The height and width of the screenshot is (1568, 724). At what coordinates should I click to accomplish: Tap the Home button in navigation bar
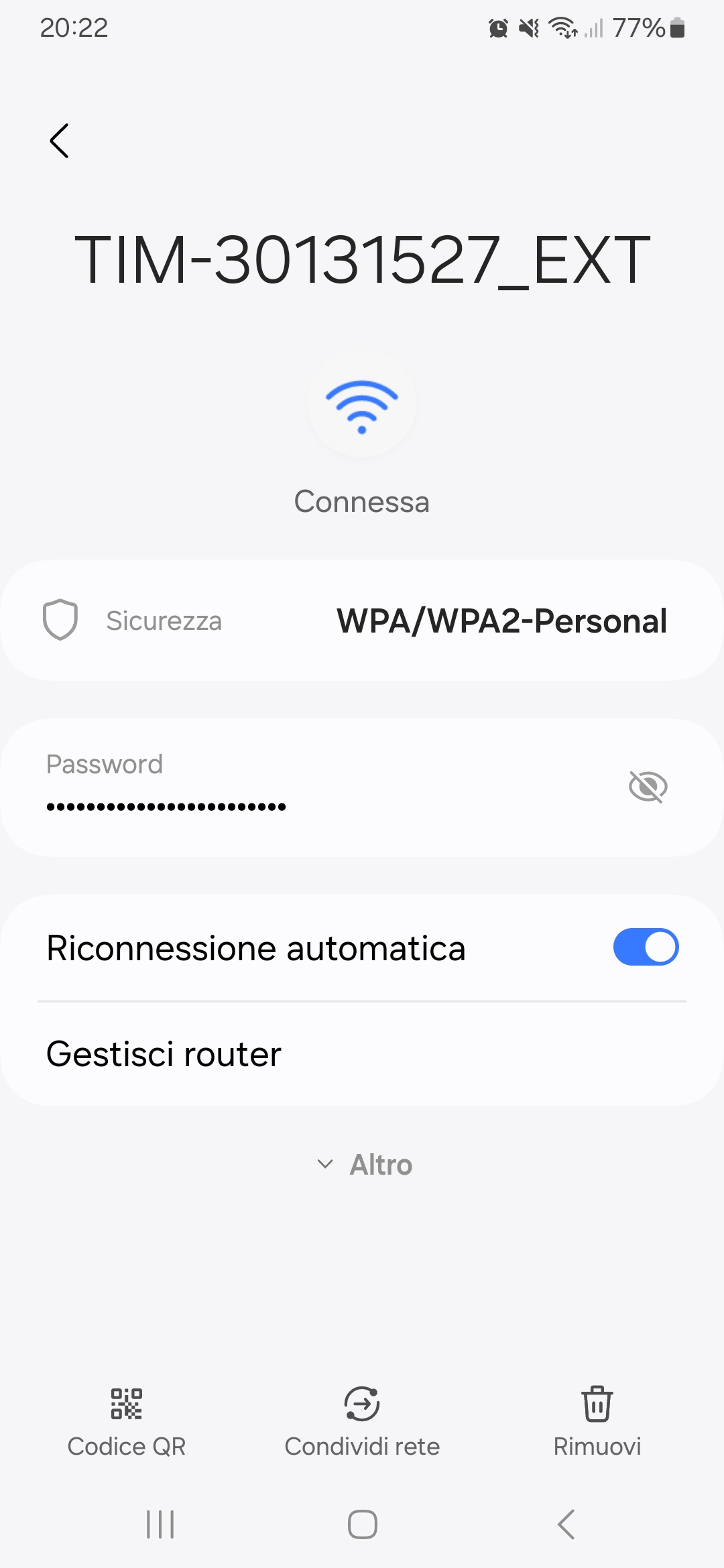coord(361,1524)
